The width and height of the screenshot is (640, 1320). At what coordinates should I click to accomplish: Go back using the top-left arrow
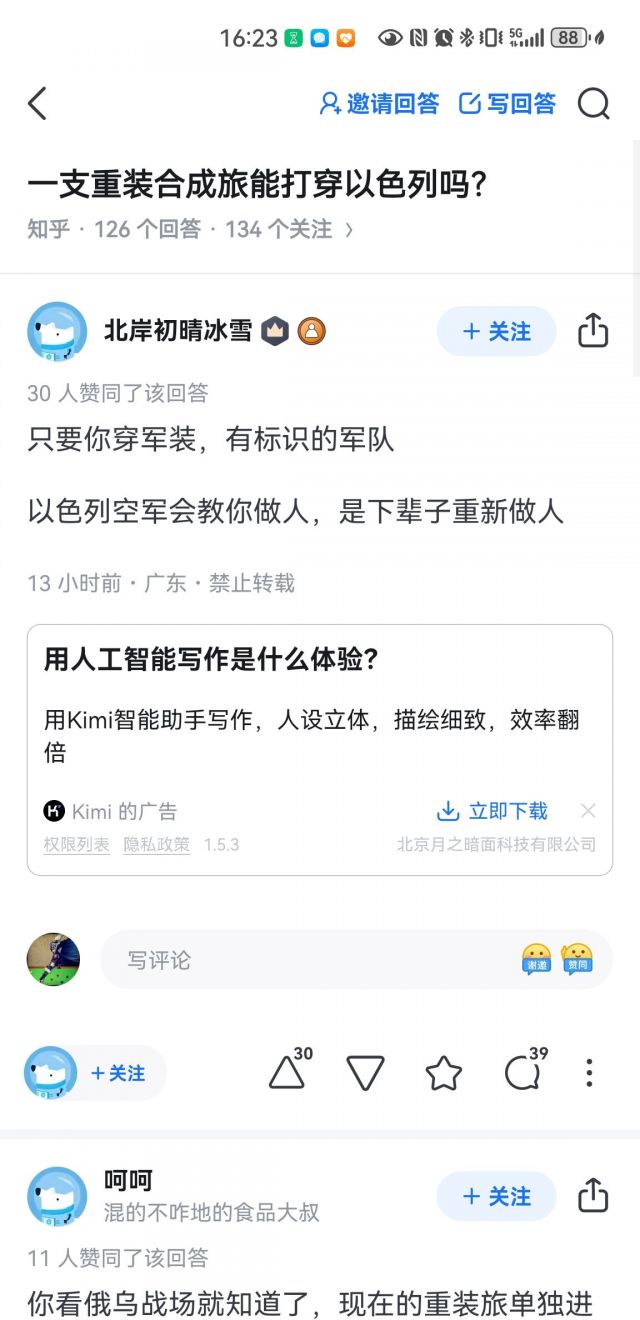pyautogui.click(x=37, y=104)
